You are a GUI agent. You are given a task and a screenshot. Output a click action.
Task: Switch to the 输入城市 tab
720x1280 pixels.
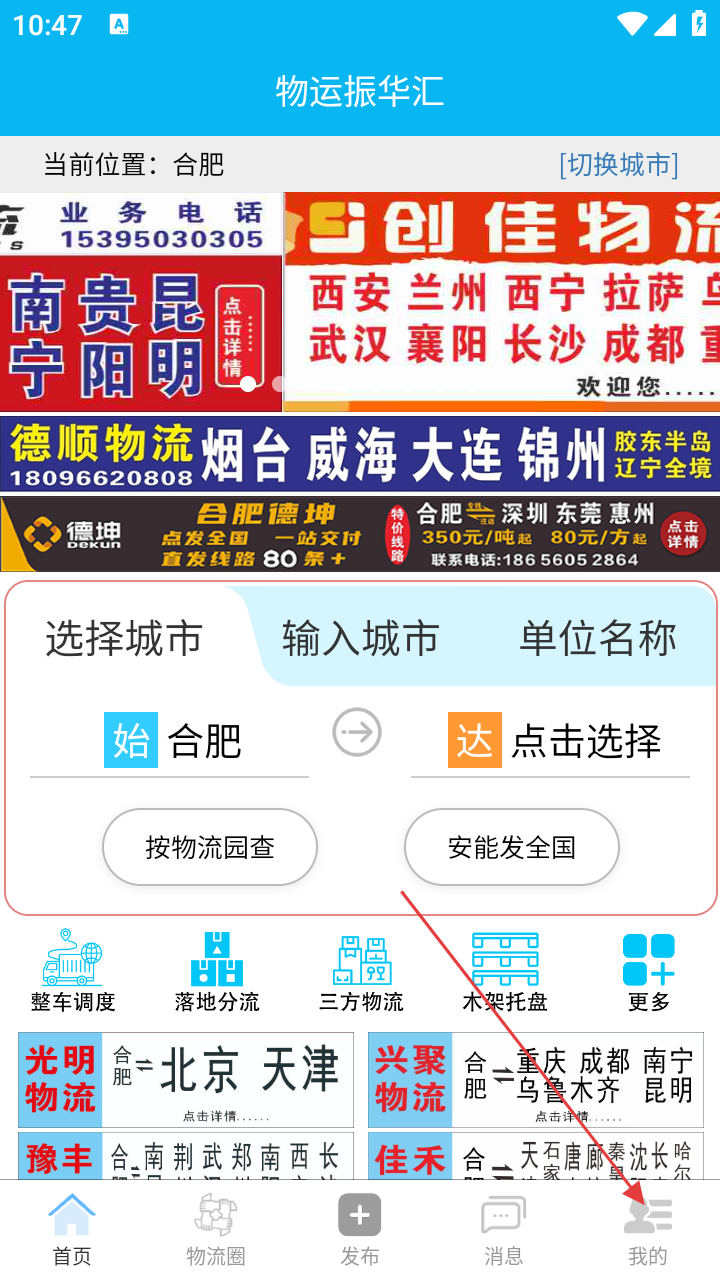(360, 638)
